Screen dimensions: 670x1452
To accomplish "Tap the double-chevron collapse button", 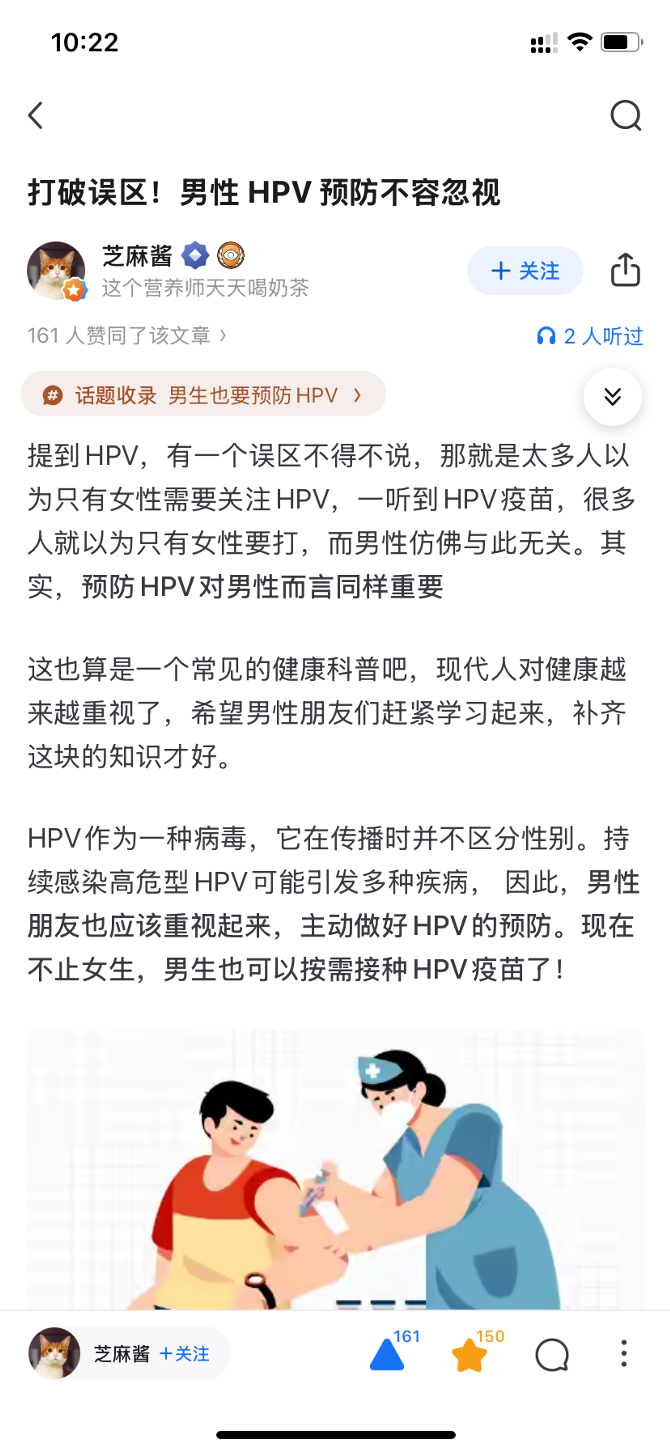I will tap(612, 396).
